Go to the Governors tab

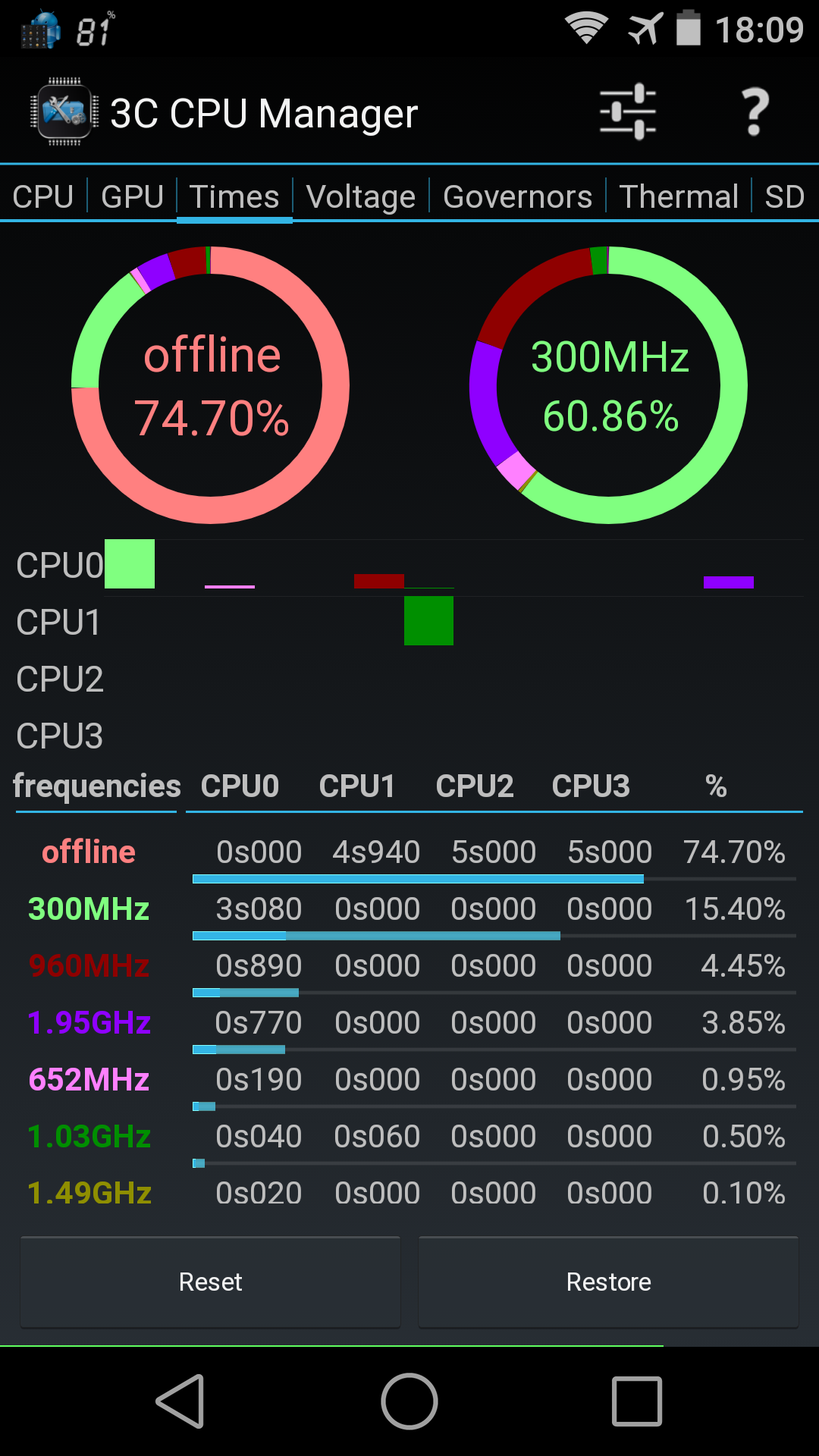(517, 197)
